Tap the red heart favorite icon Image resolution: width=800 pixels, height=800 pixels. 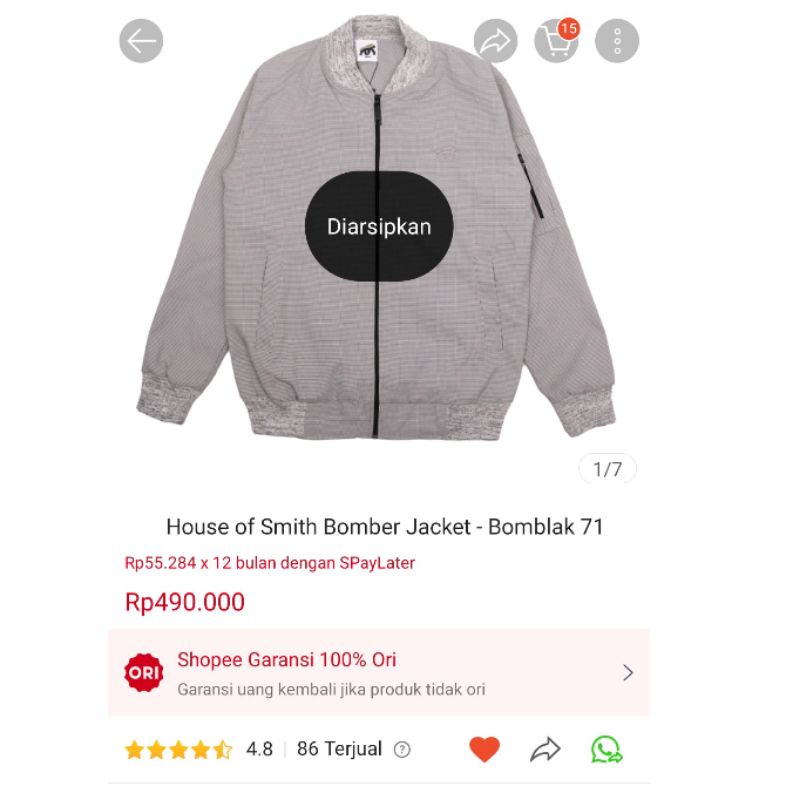pos(484,749)
